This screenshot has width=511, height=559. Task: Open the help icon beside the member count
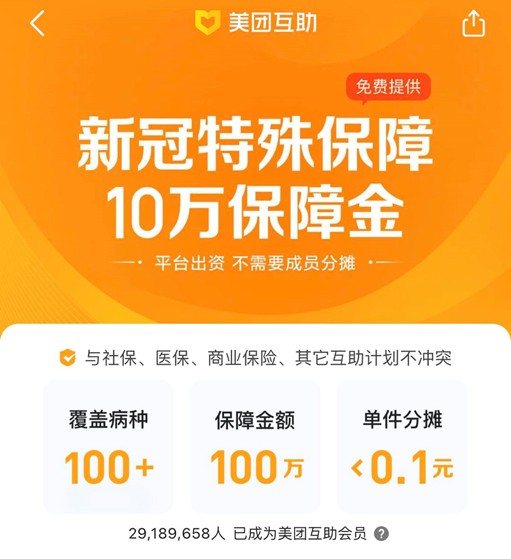381,534
